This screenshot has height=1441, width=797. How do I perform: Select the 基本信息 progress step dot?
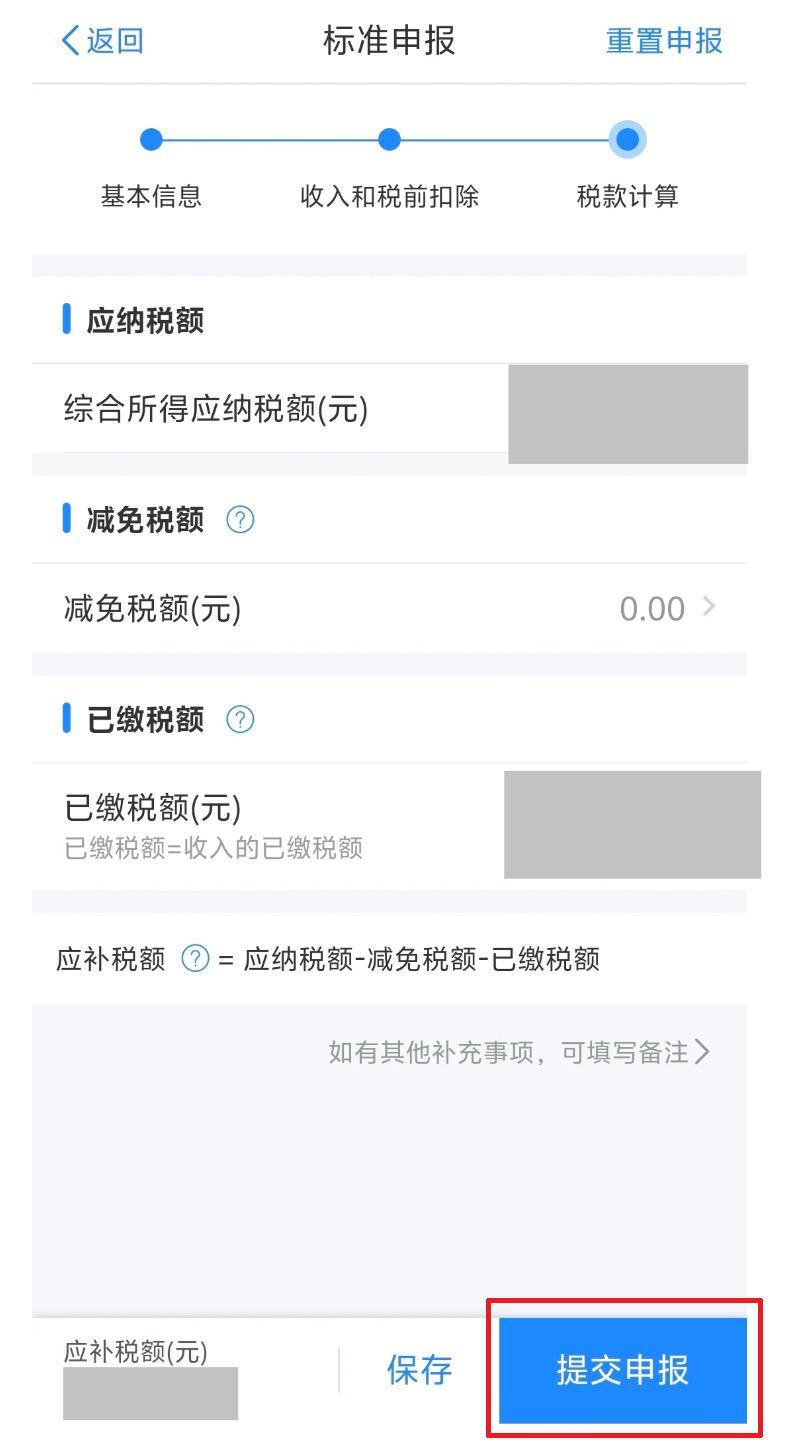coord(151,141)
